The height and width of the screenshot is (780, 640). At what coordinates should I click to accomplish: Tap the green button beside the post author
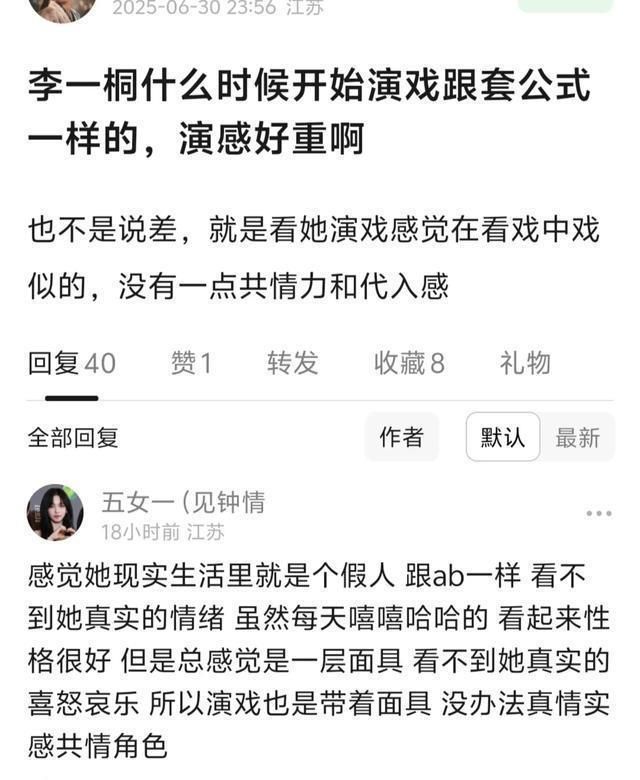(565, 5)
